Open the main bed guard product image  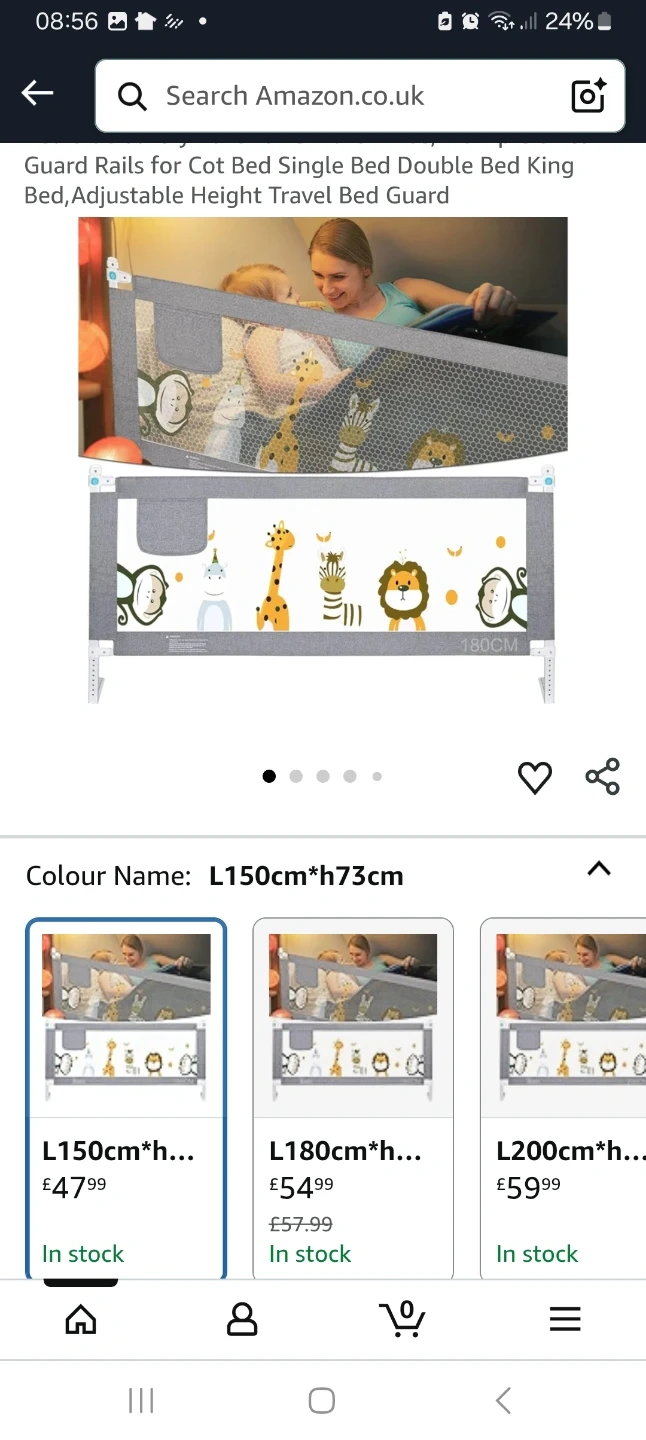(x=322, y=460)
